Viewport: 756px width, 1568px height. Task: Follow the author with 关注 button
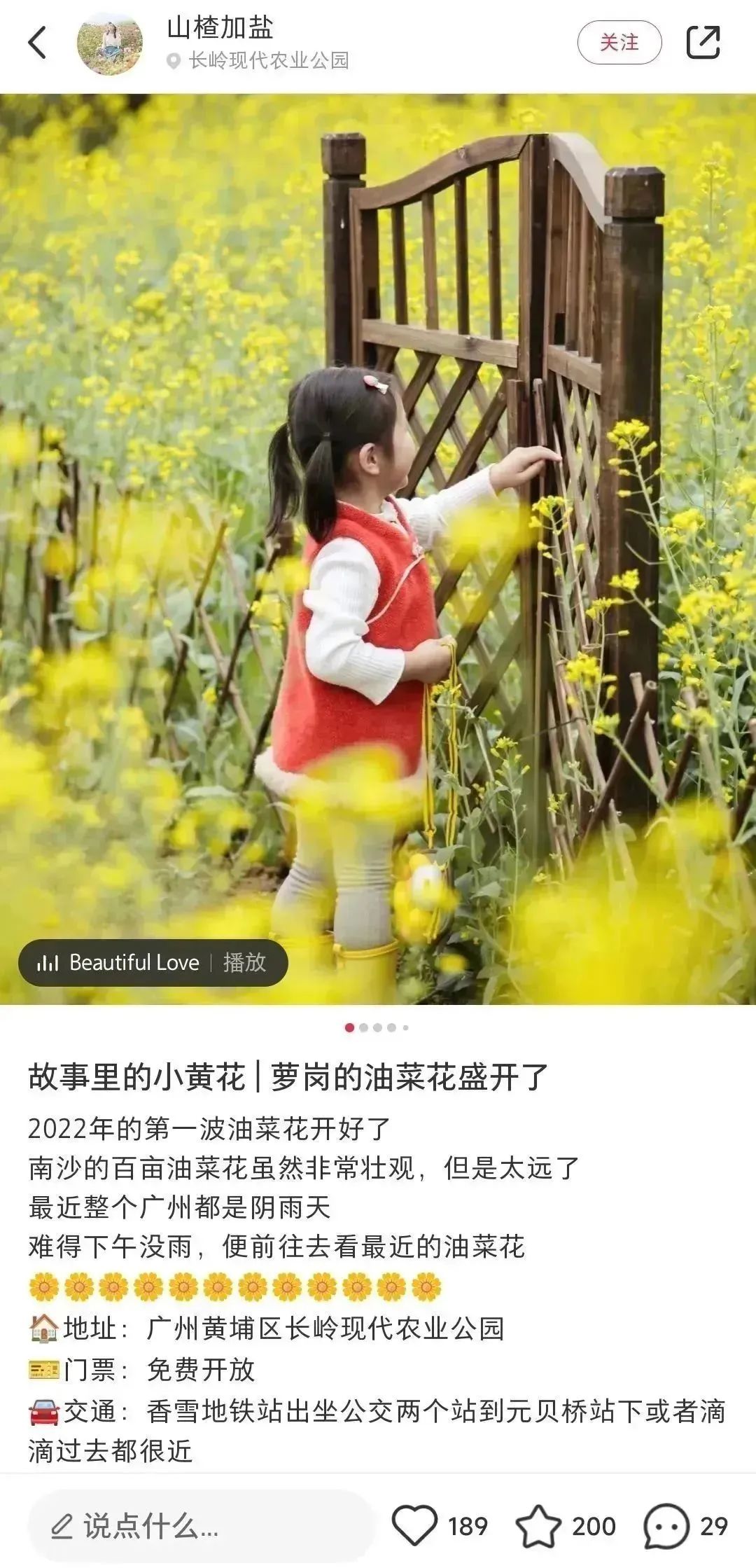(x=619, y=42)
